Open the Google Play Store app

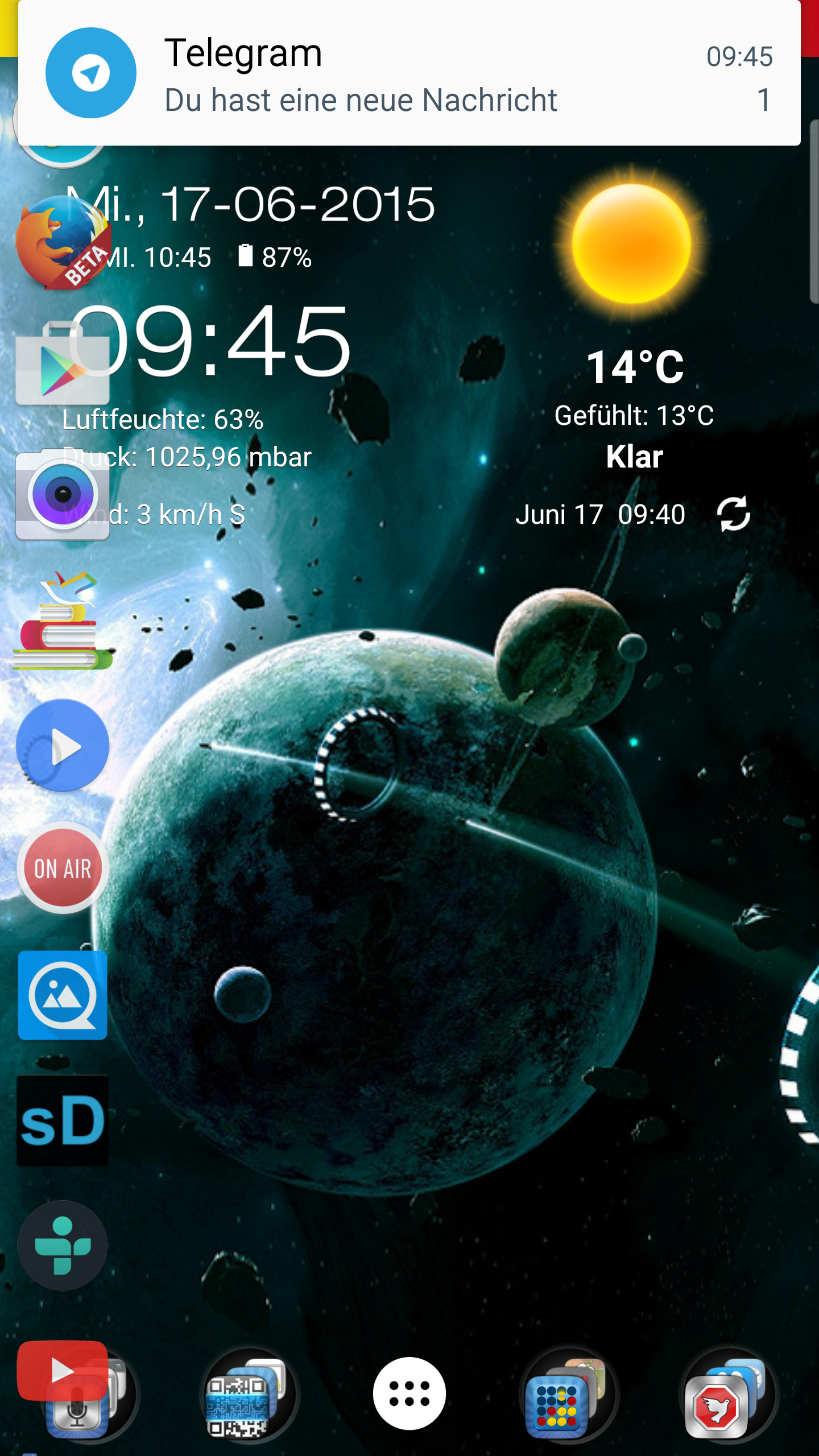tap(63, 363)
